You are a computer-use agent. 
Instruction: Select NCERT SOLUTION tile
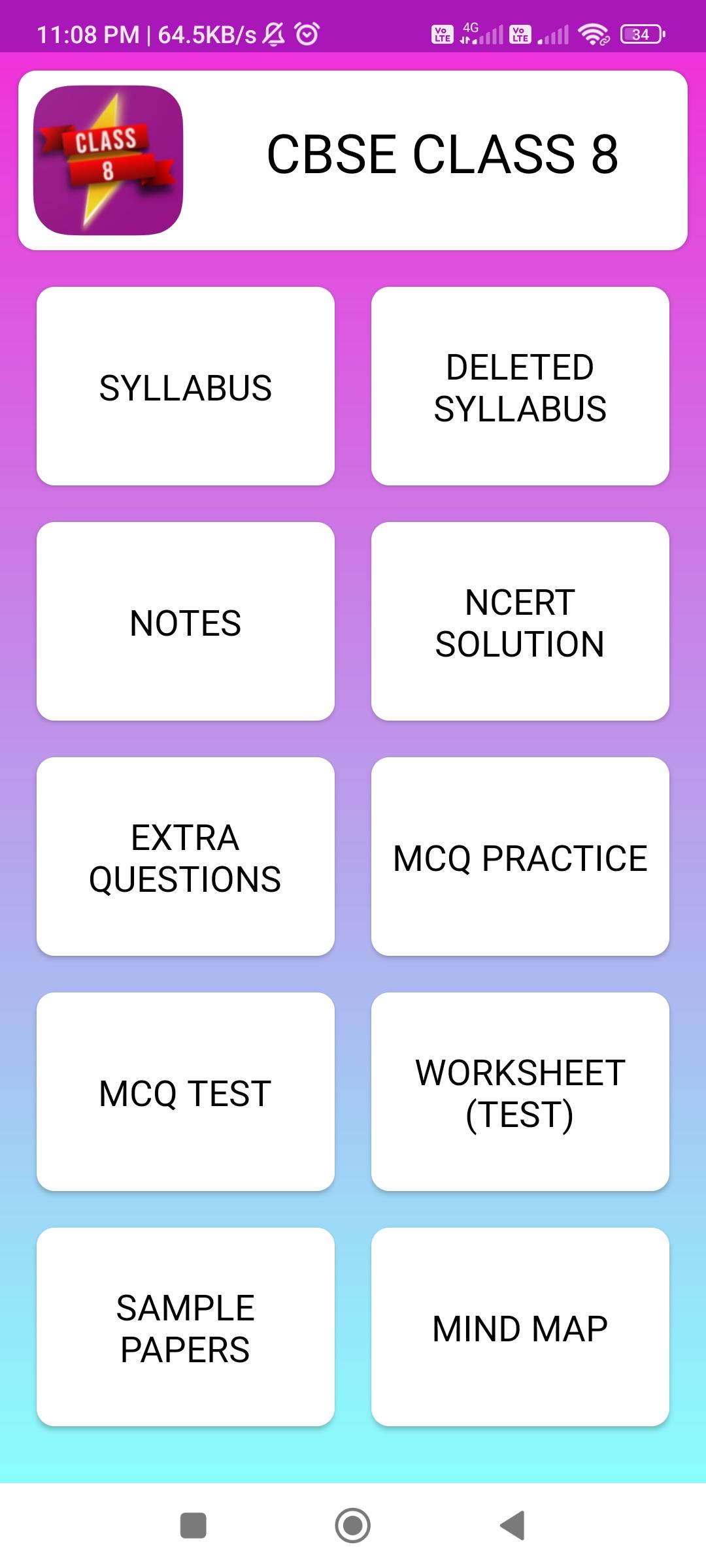(x=520, y=621)
